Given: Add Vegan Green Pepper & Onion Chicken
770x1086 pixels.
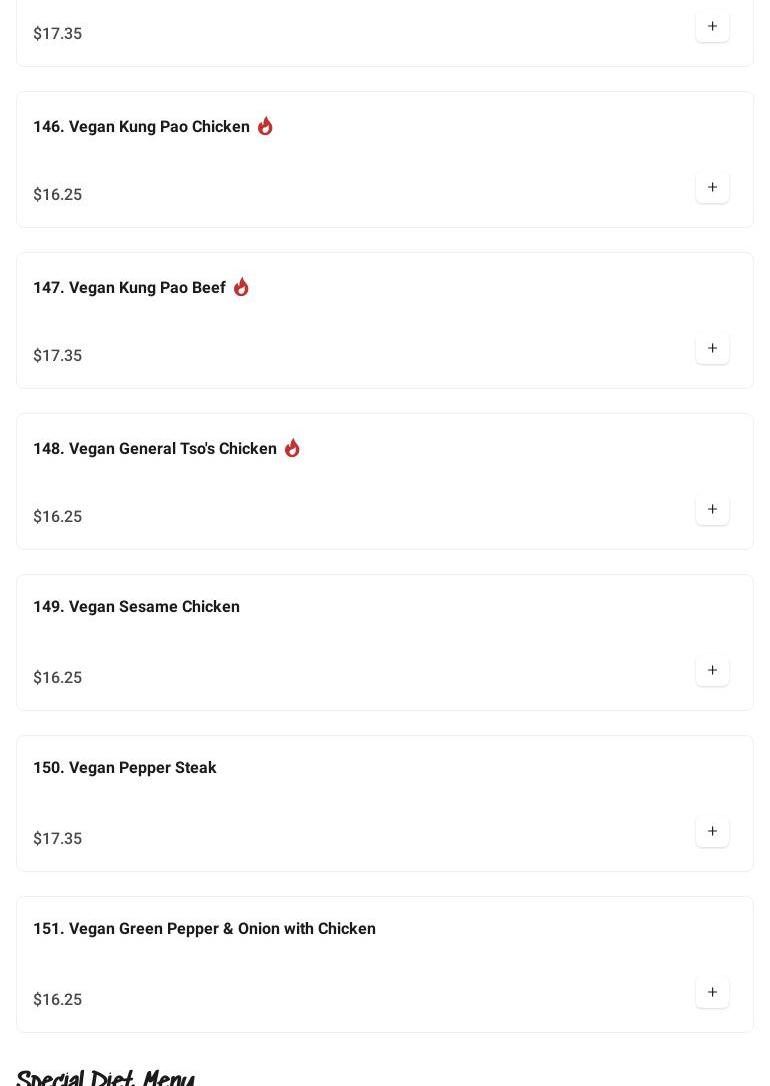Looking at the screenshot, I should click(x=712, y=993).
